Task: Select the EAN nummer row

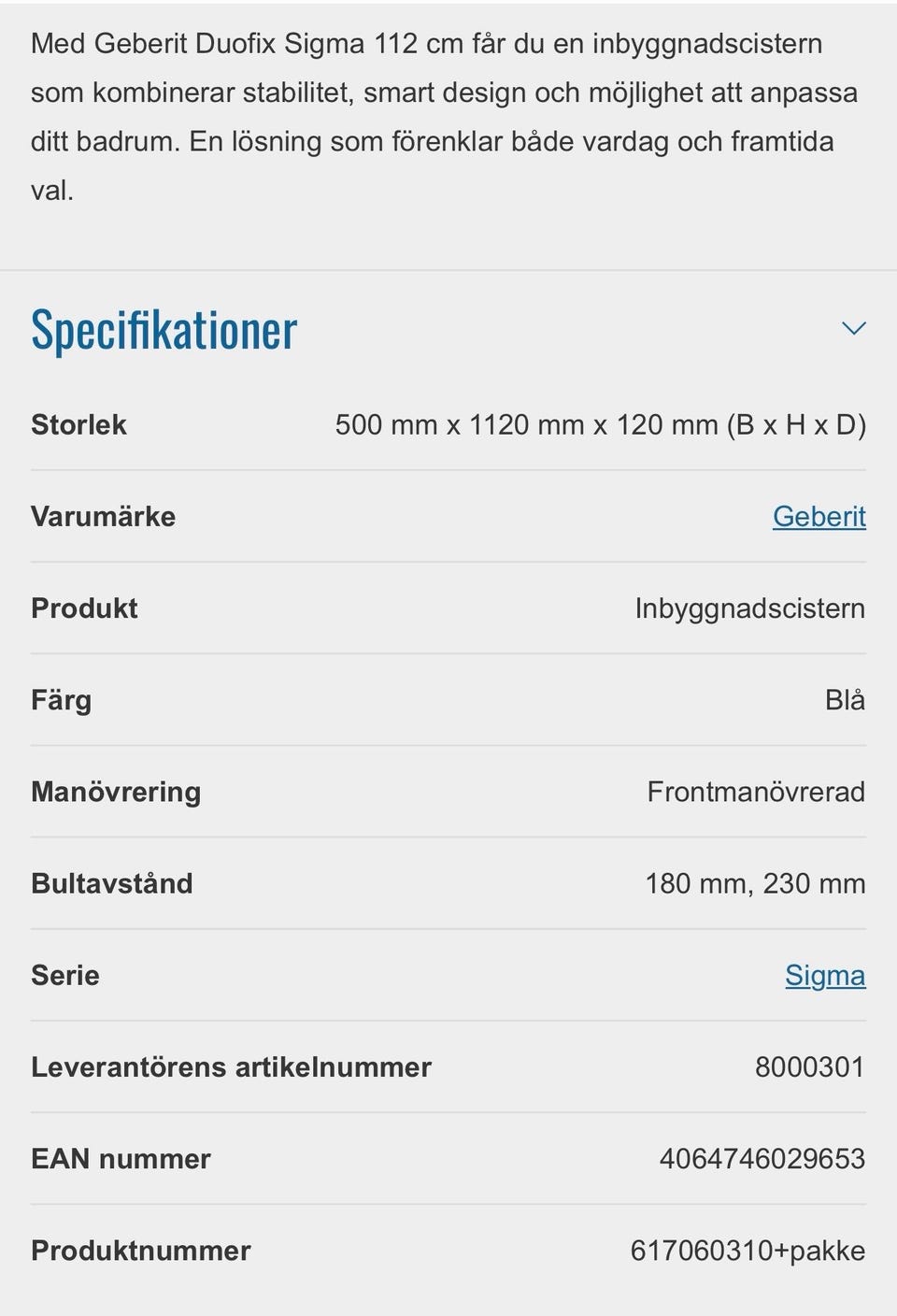Action: click(448, 1158)
